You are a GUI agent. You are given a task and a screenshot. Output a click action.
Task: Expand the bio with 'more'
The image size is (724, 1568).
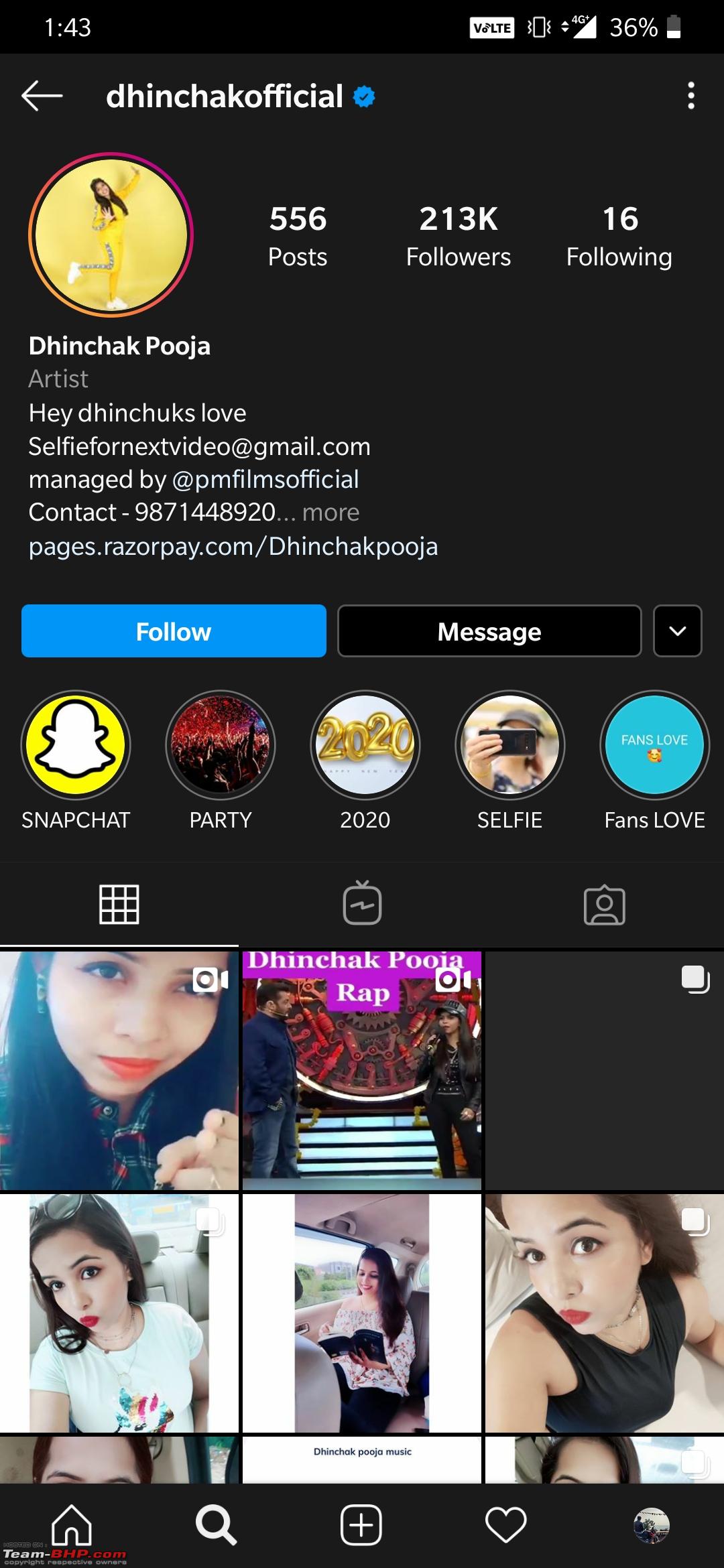click(x=330, y=513)
